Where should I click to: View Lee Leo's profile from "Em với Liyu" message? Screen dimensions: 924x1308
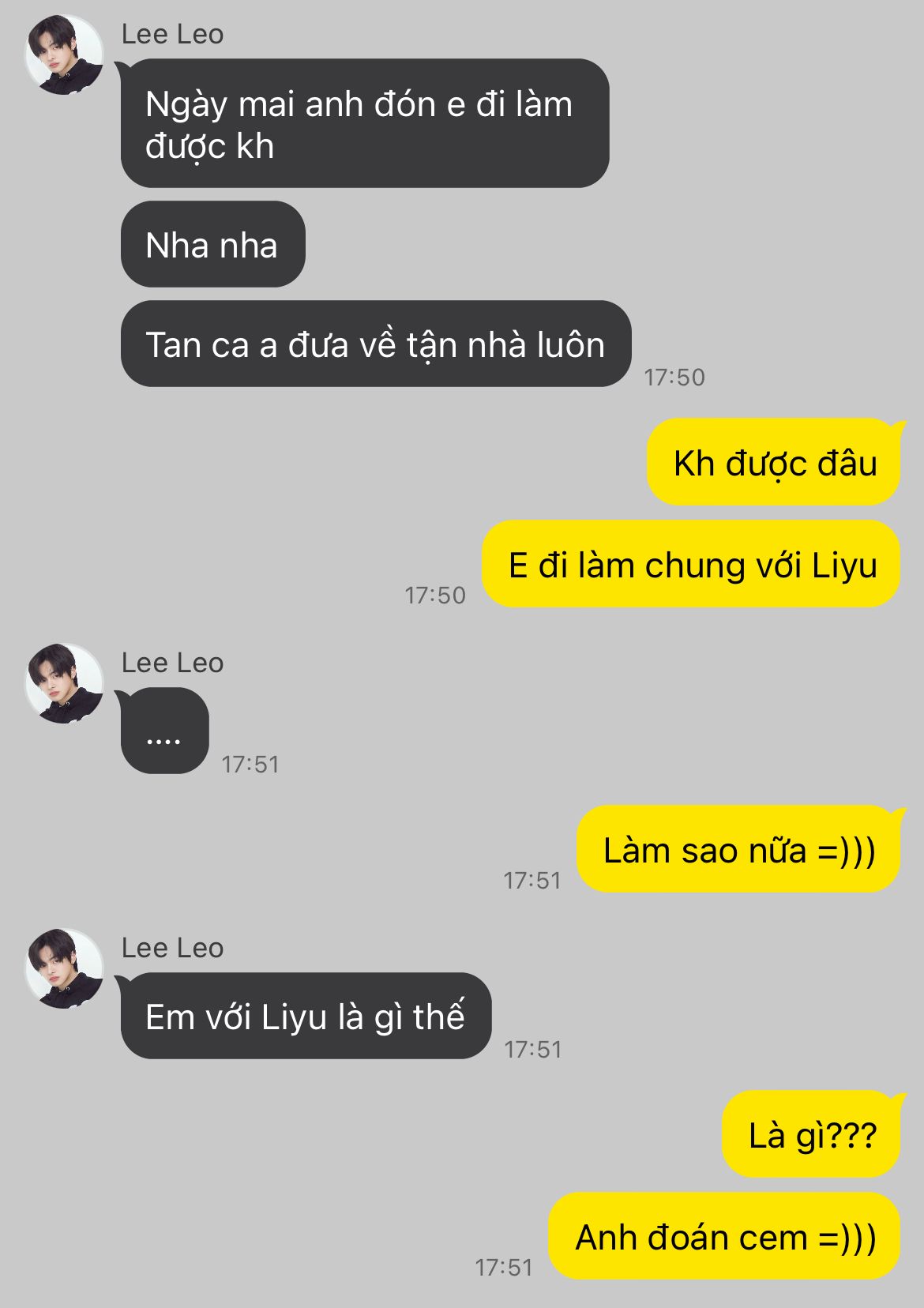pos(65,968)
